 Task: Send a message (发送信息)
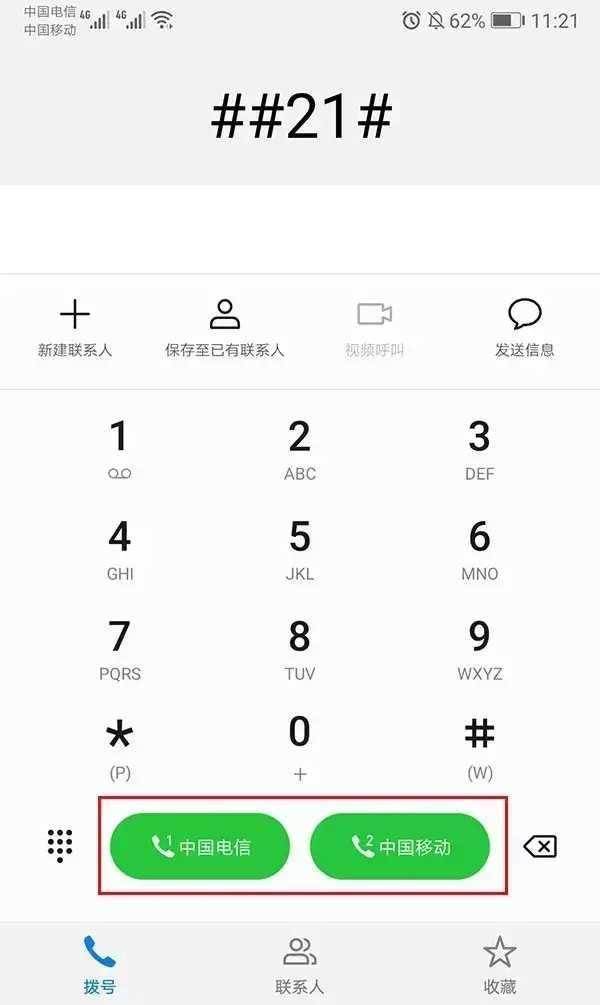pyautogui.click(x=525, y=329)
